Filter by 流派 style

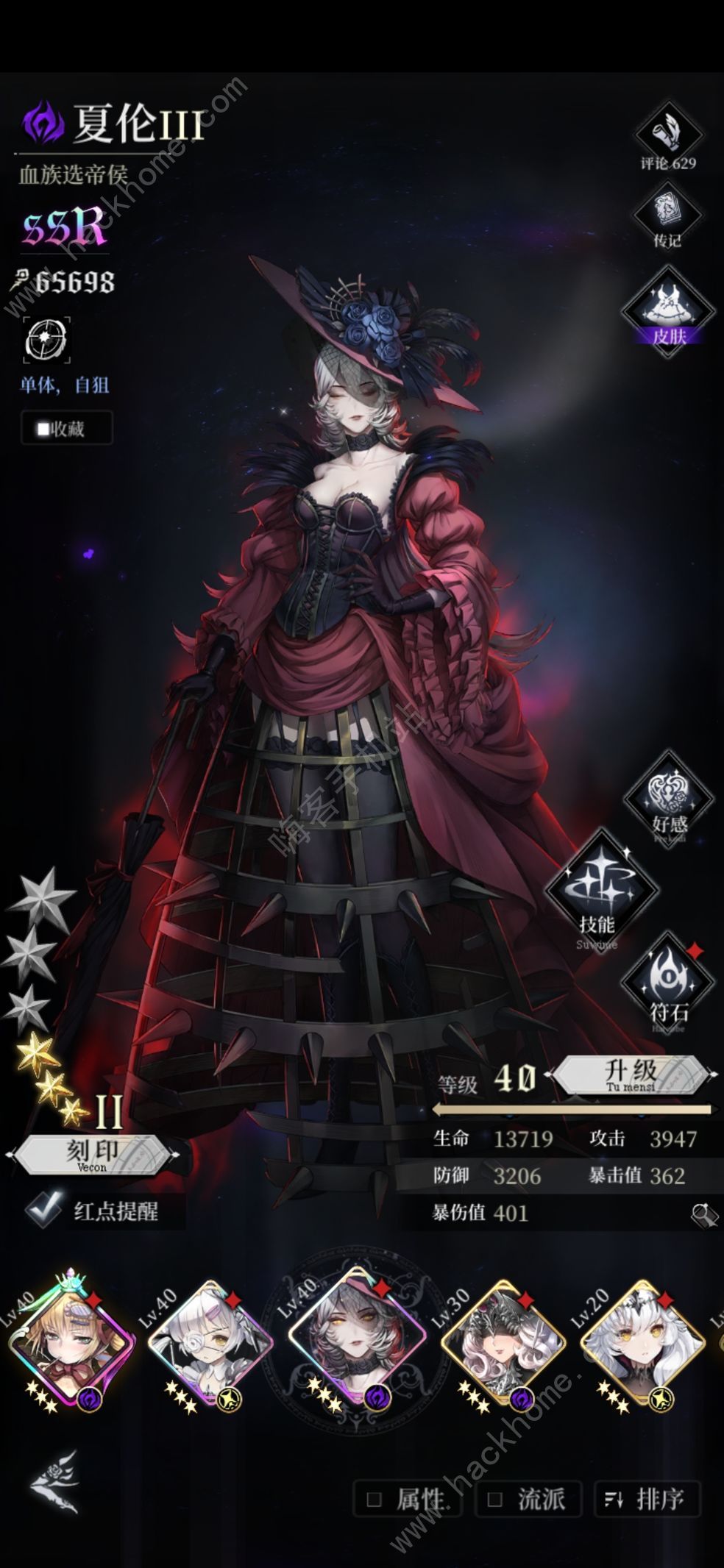(529, 1498)
